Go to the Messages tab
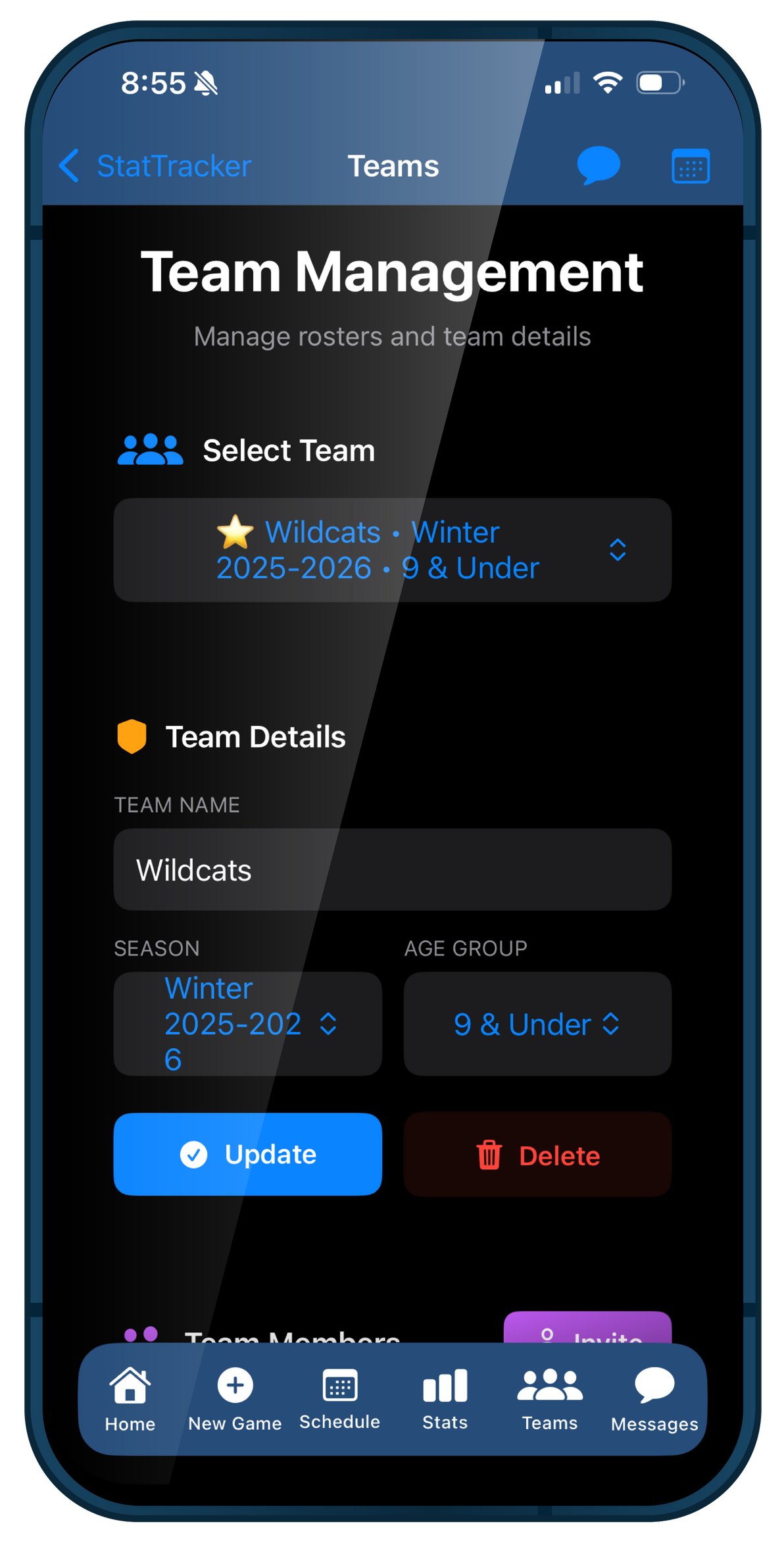The image size is (784, 1545). tap(654, 1399)
